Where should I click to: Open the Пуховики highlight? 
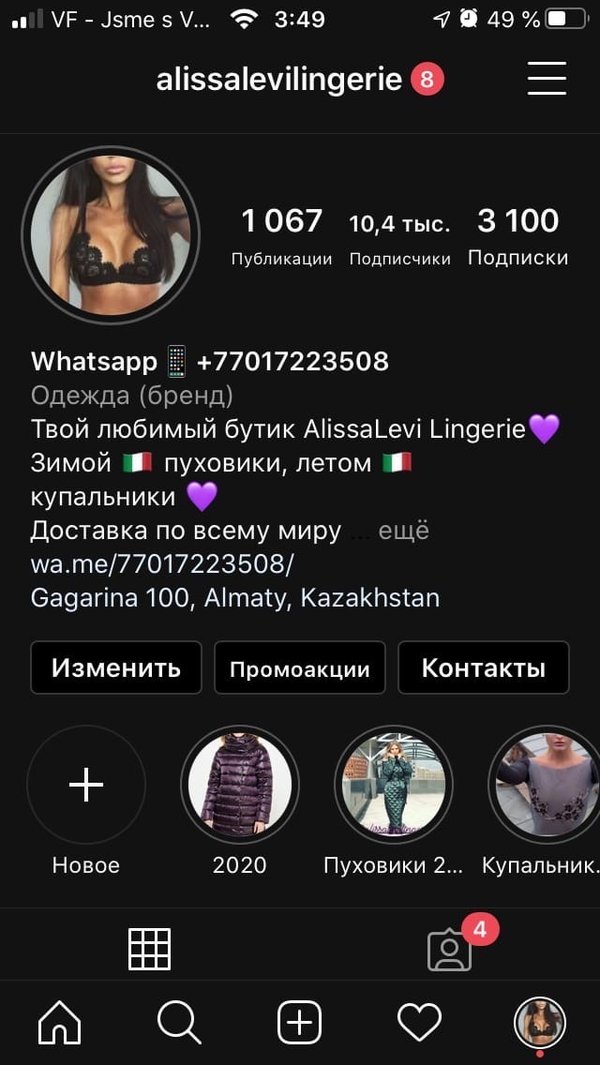pos(393,786)
